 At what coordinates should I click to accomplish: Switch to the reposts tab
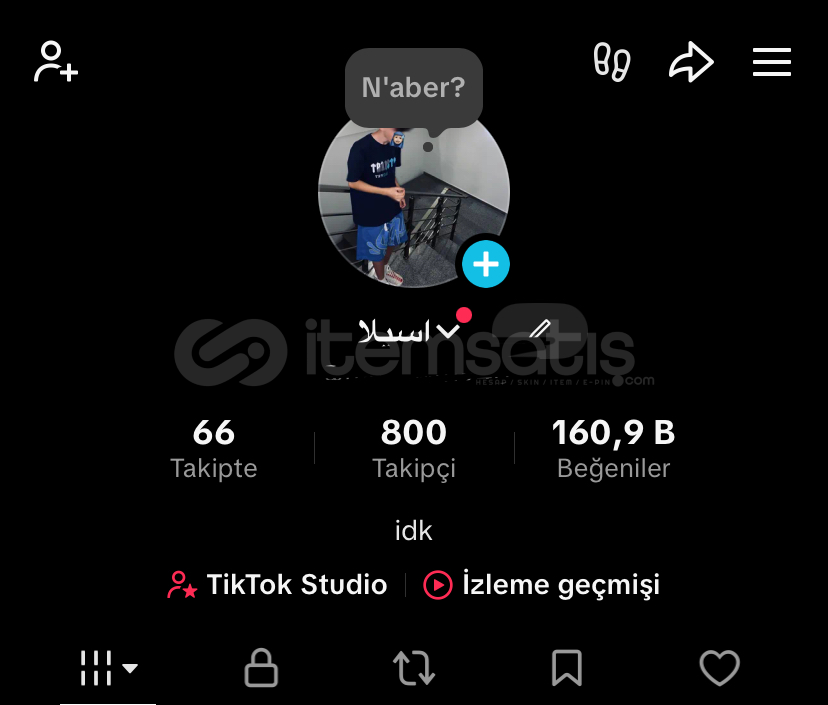pos(414,668)
